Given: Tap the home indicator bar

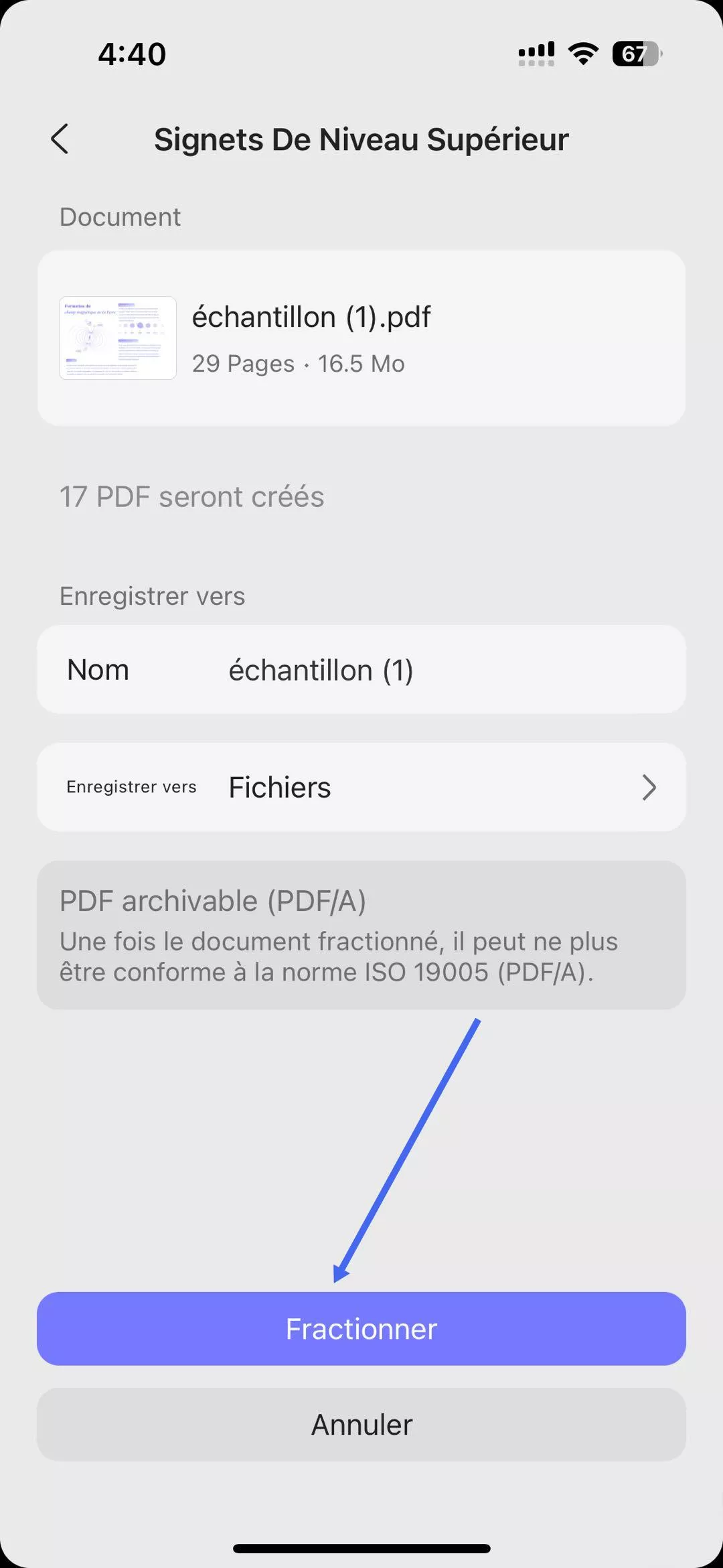Looking at the screenshot, I should (361, 1548).
